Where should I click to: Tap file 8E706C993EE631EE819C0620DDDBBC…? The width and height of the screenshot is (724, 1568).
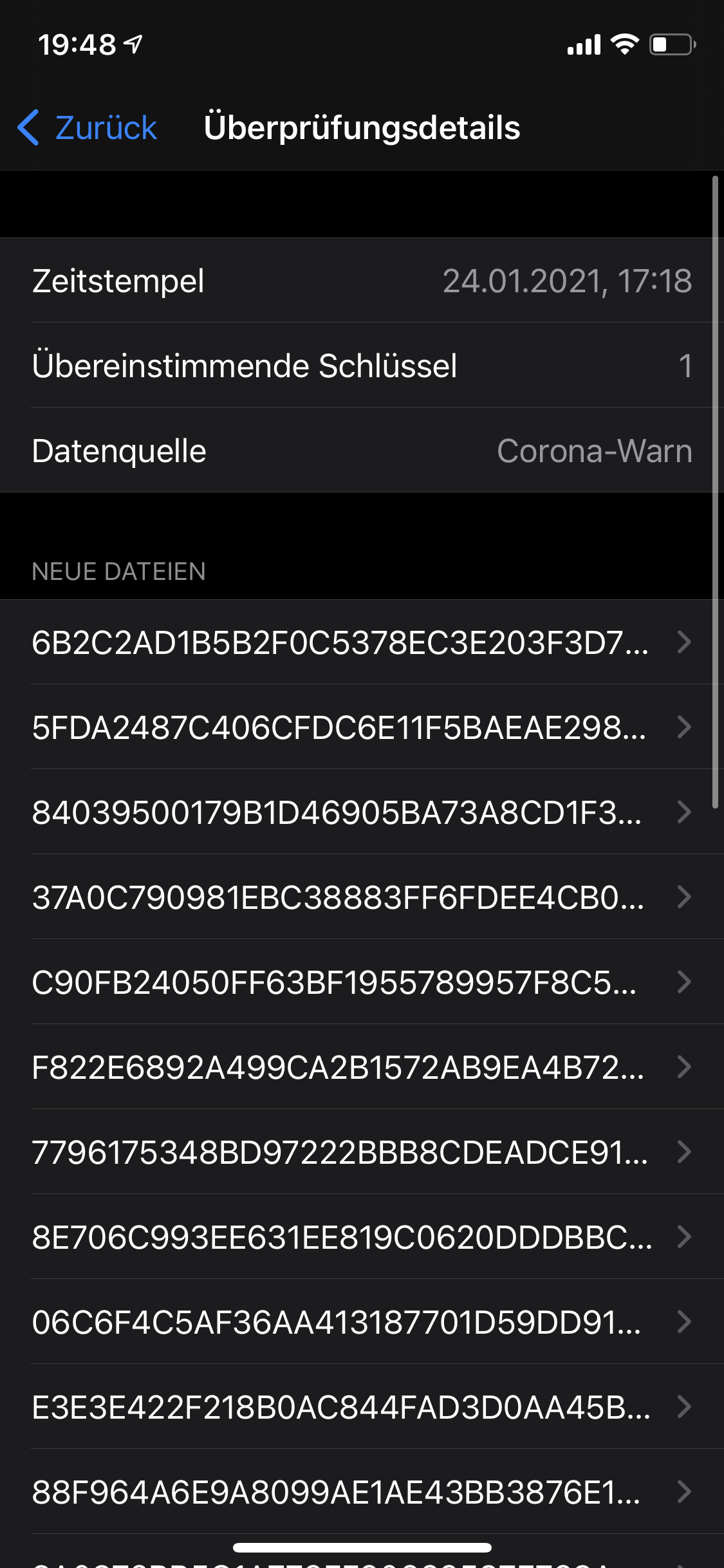point(360,1237)
